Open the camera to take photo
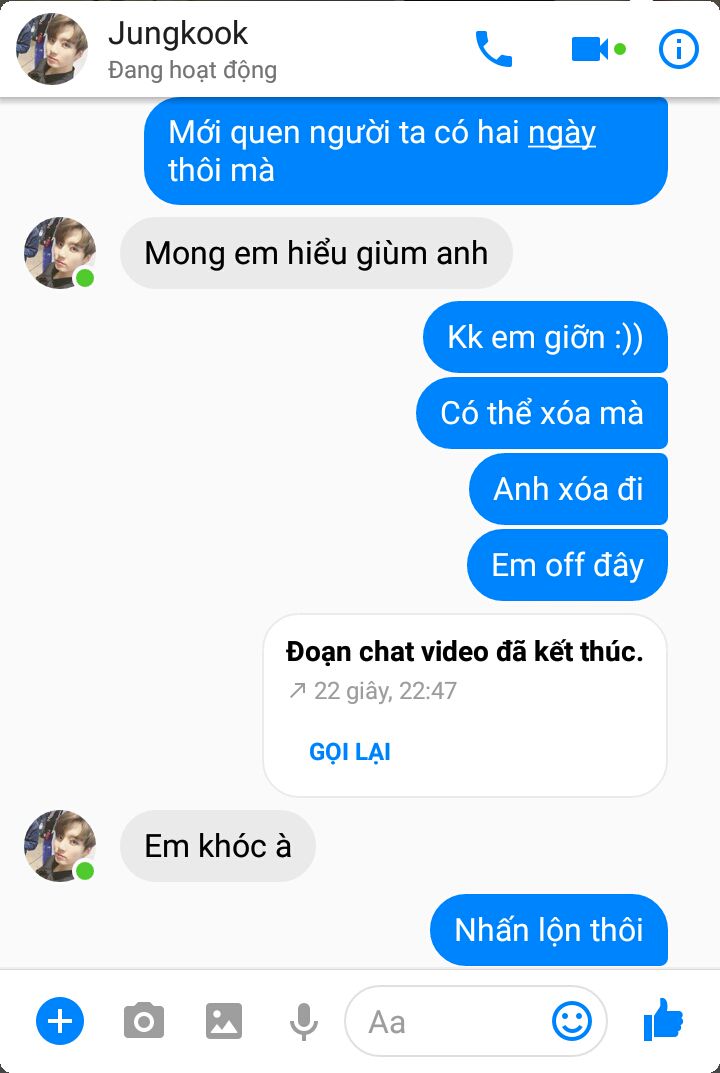This screenshot has height=1073, width=720. point(144,1021)
